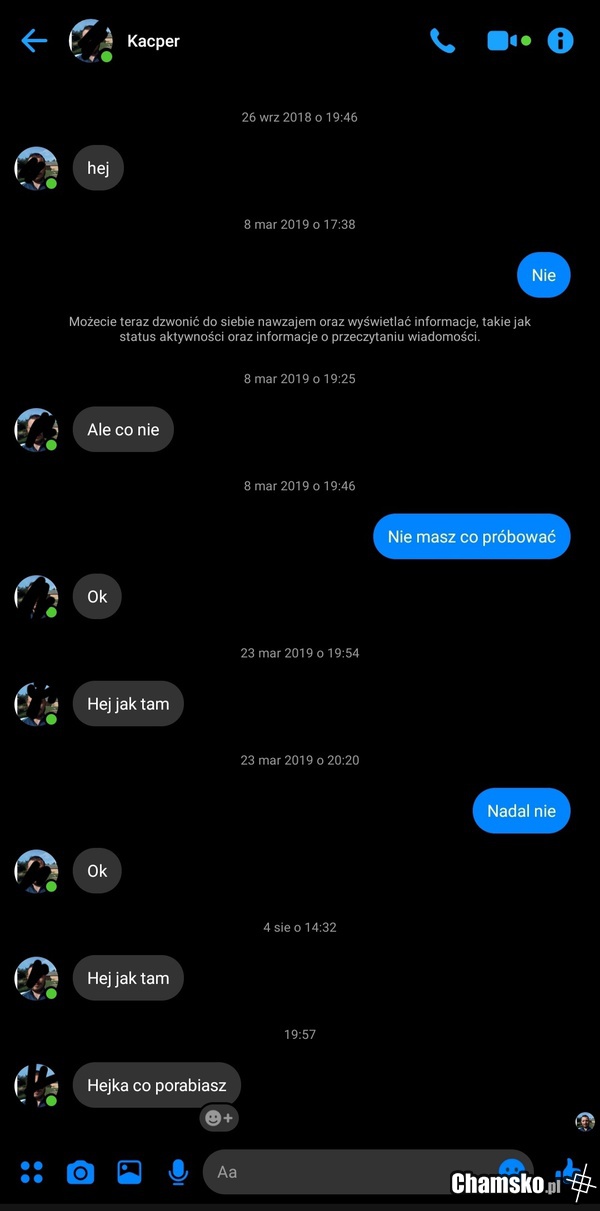
Task: Go back to the chat list
Action: point(34,41)
